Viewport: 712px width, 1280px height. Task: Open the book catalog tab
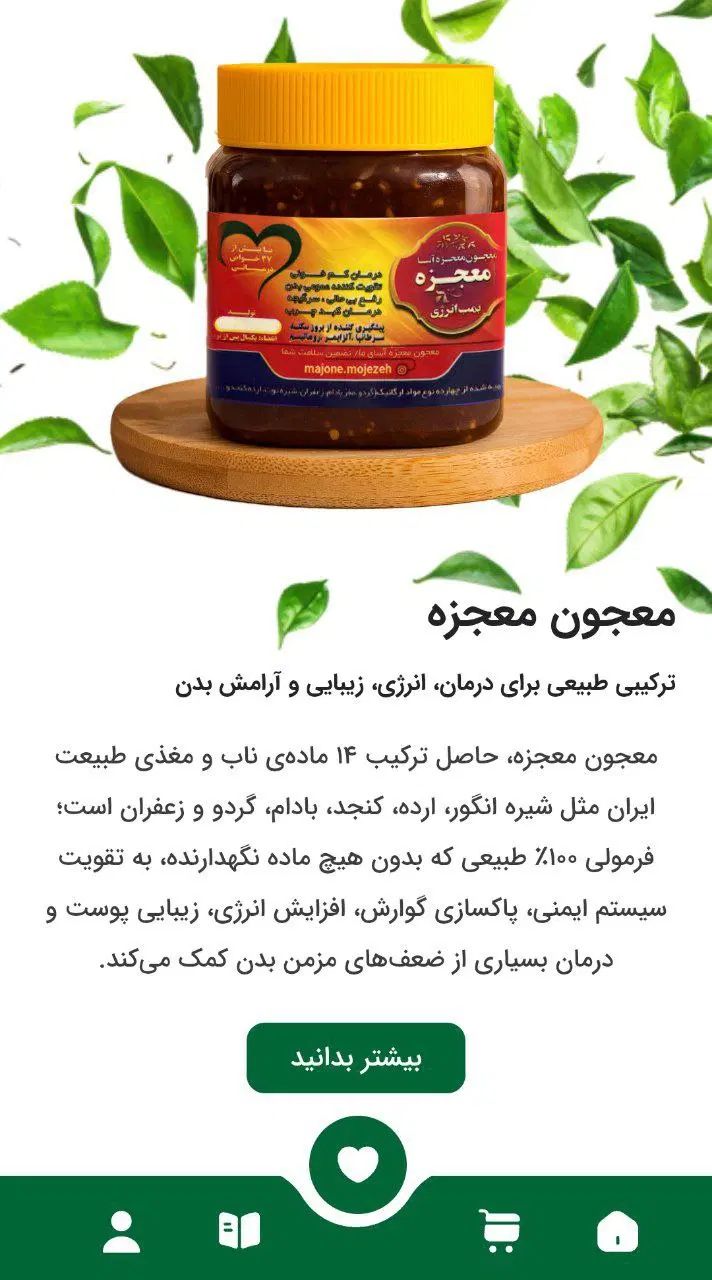click(239, 1230)
